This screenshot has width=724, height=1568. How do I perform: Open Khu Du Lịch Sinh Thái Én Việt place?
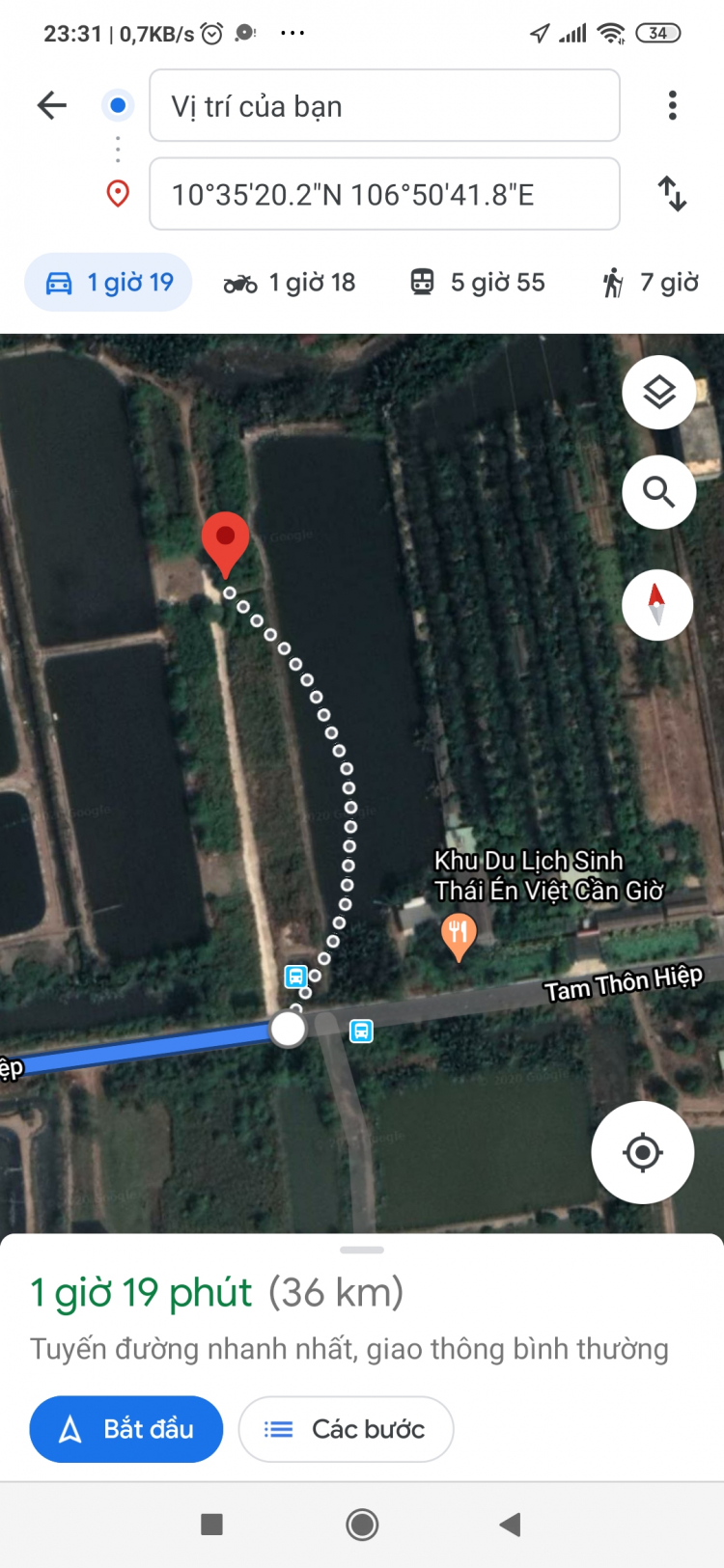[x=459, y=934]
